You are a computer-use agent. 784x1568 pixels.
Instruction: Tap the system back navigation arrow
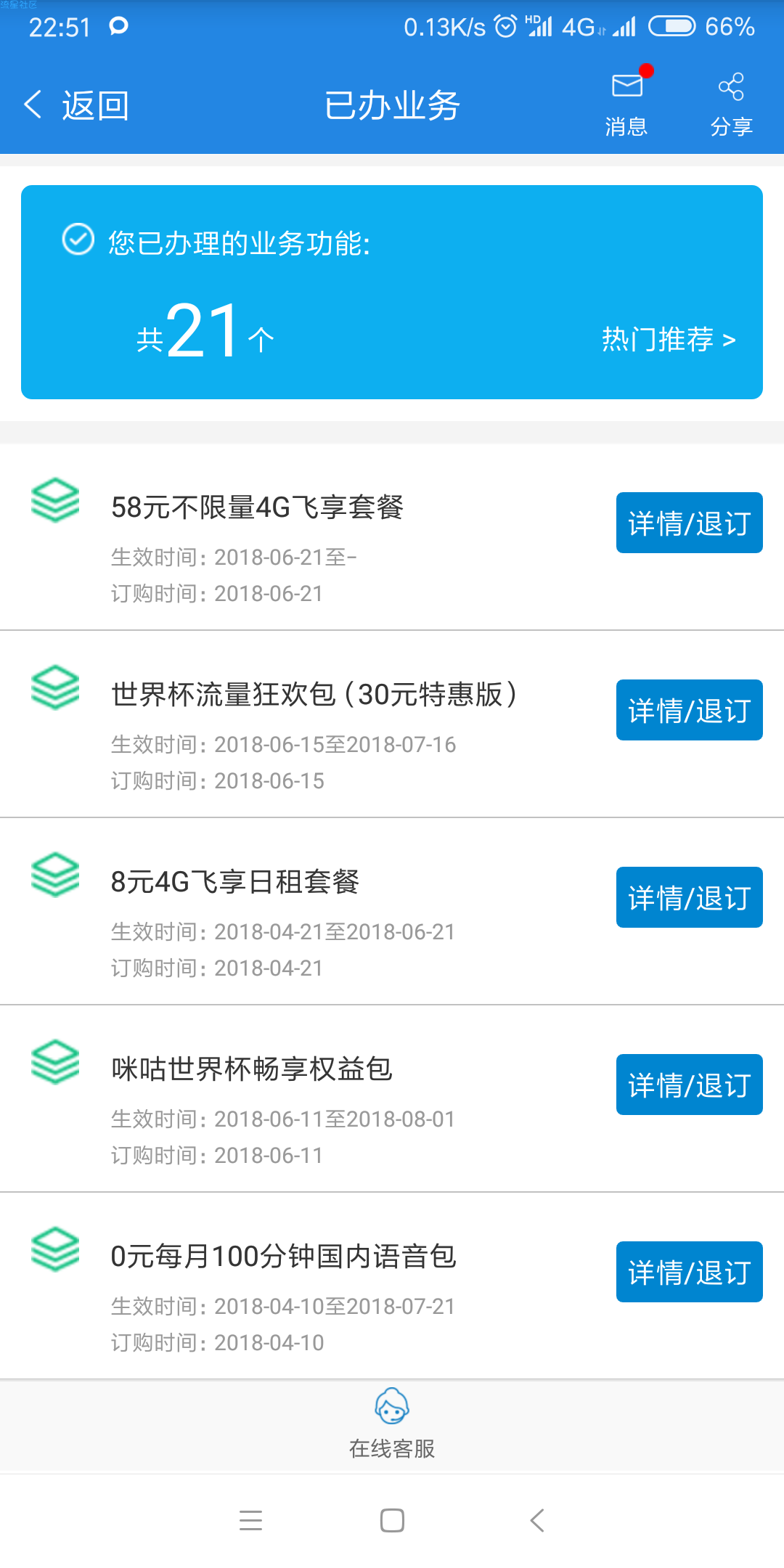(537, 1520)
